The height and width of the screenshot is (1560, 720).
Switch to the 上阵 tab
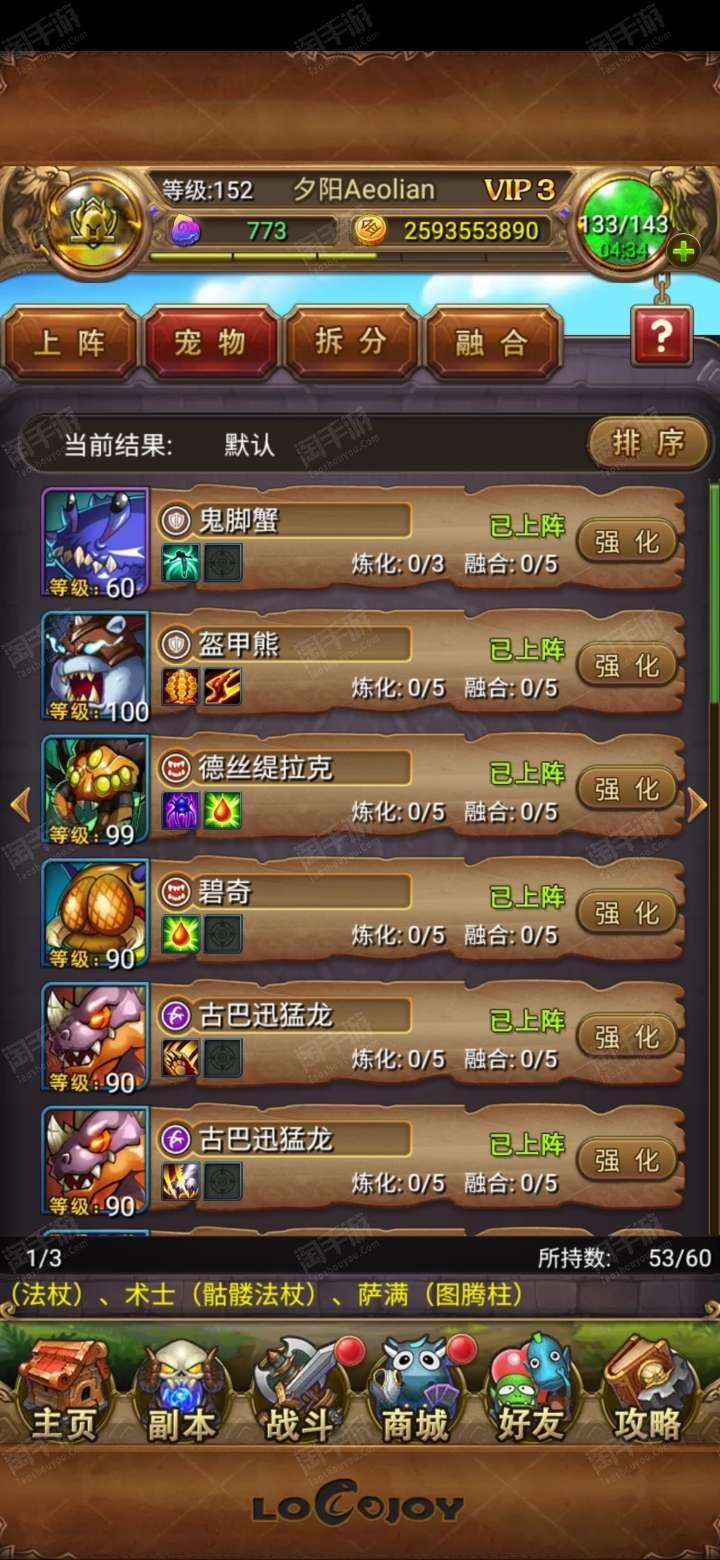tap(70, 343)
